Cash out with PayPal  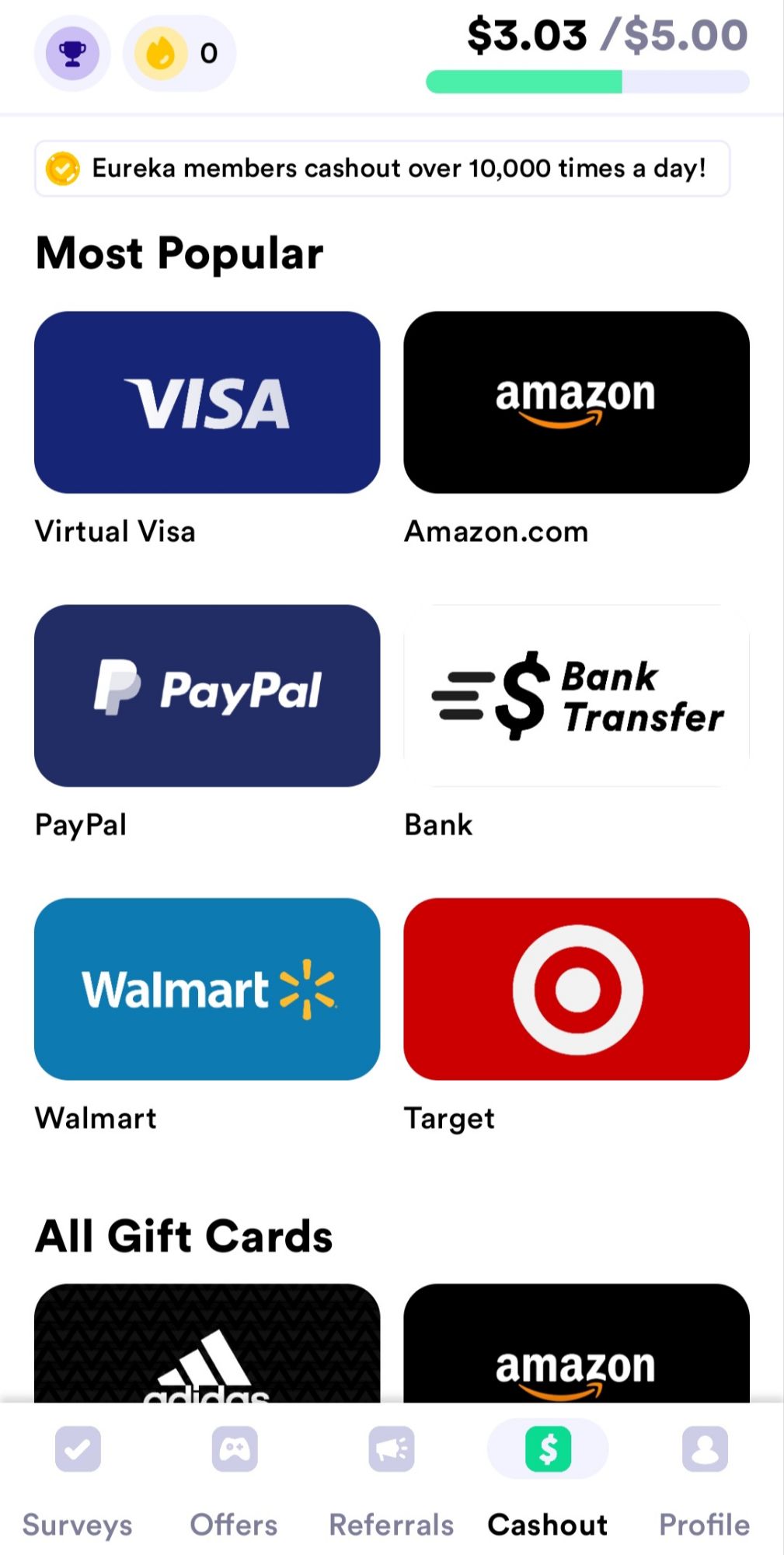pos(207,696)
